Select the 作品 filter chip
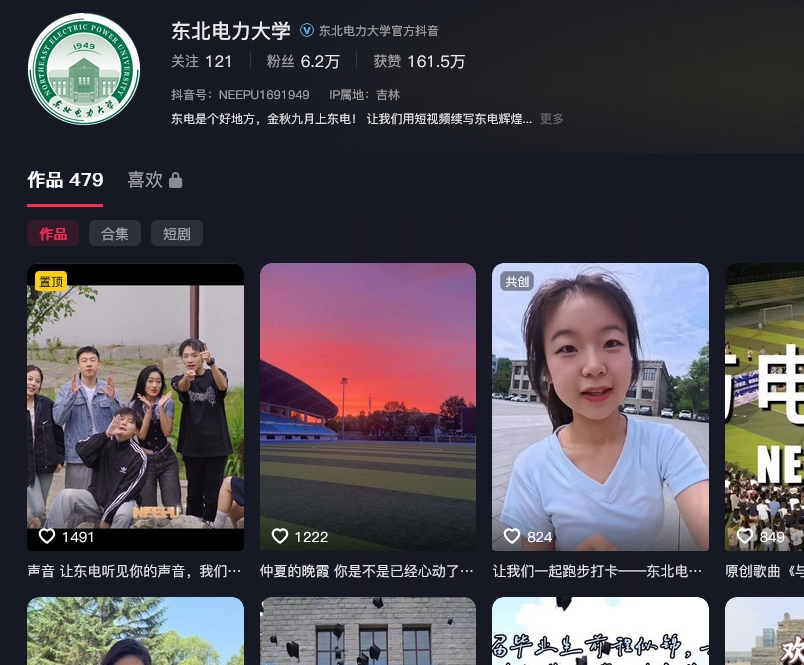This screenshot has width=804, height=665. tap(53, 234)
